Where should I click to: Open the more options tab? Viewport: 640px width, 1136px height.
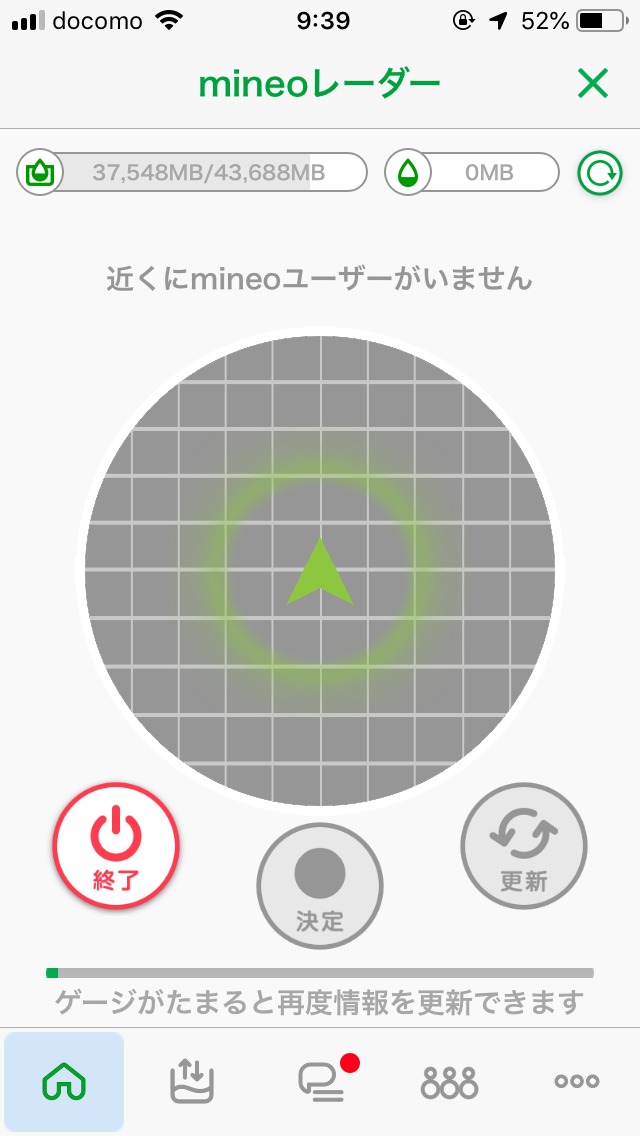tap(577, 1081)
